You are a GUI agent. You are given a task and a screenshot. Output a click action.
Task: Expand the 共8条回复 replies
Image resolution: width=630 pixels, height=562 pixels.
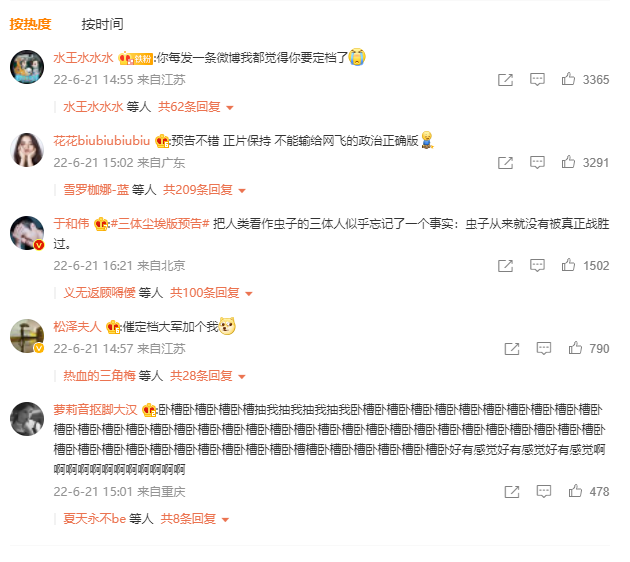(x=194, y=519)
